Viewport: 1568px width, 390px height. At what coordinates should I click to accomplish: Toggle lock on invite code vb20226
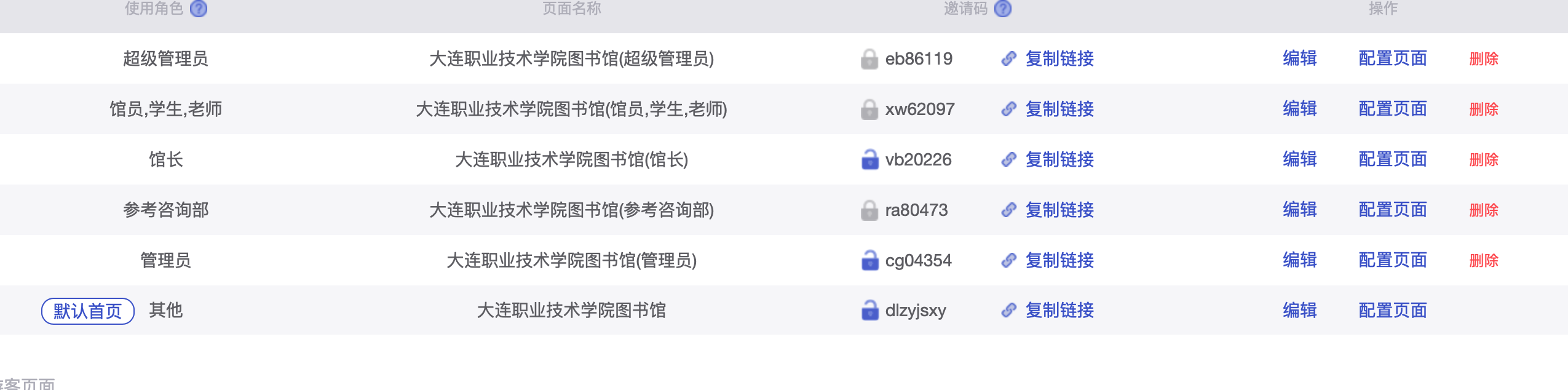pos(869,160)
